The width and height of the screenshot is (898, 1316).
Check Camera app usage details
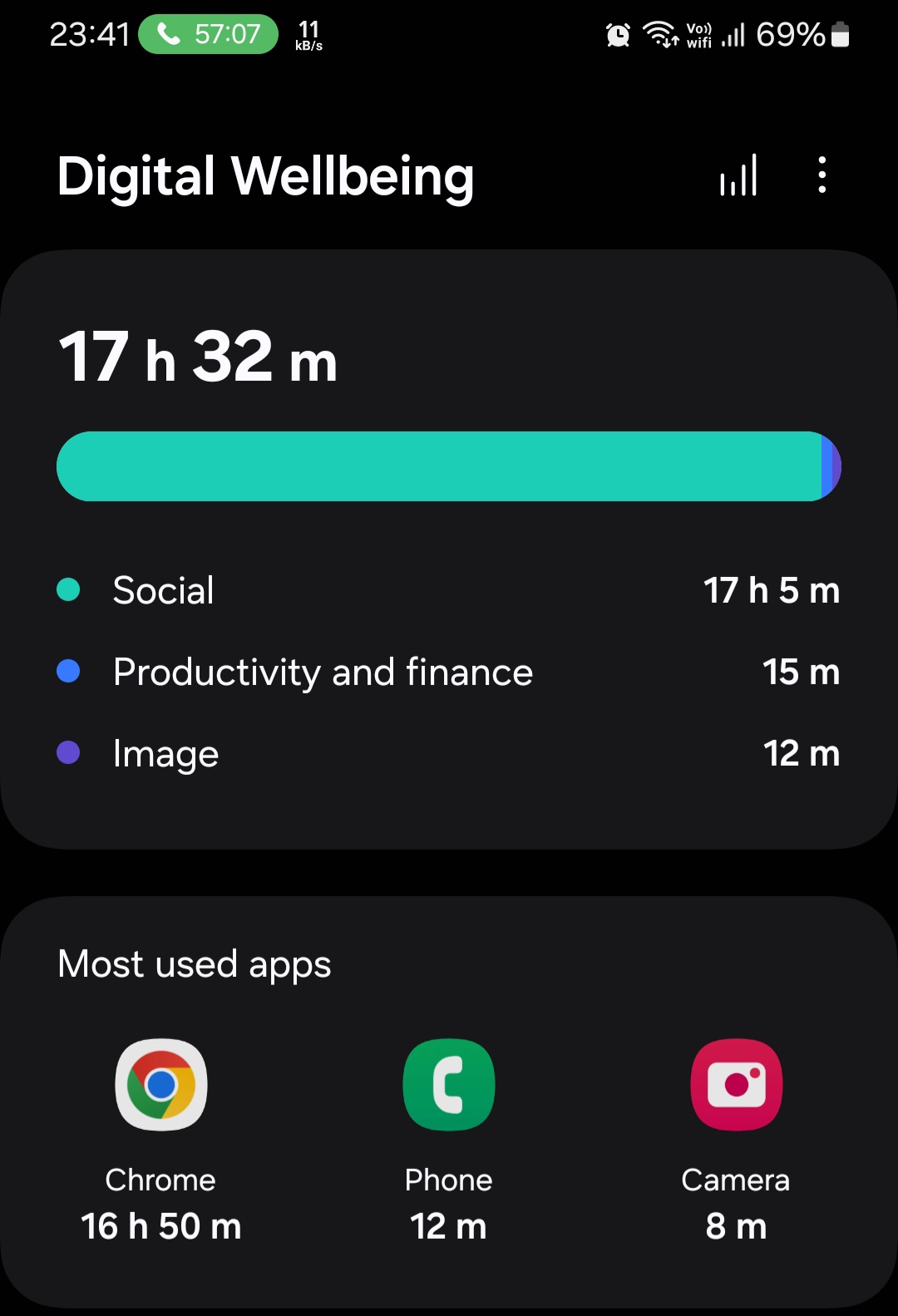click(736, 1139)
